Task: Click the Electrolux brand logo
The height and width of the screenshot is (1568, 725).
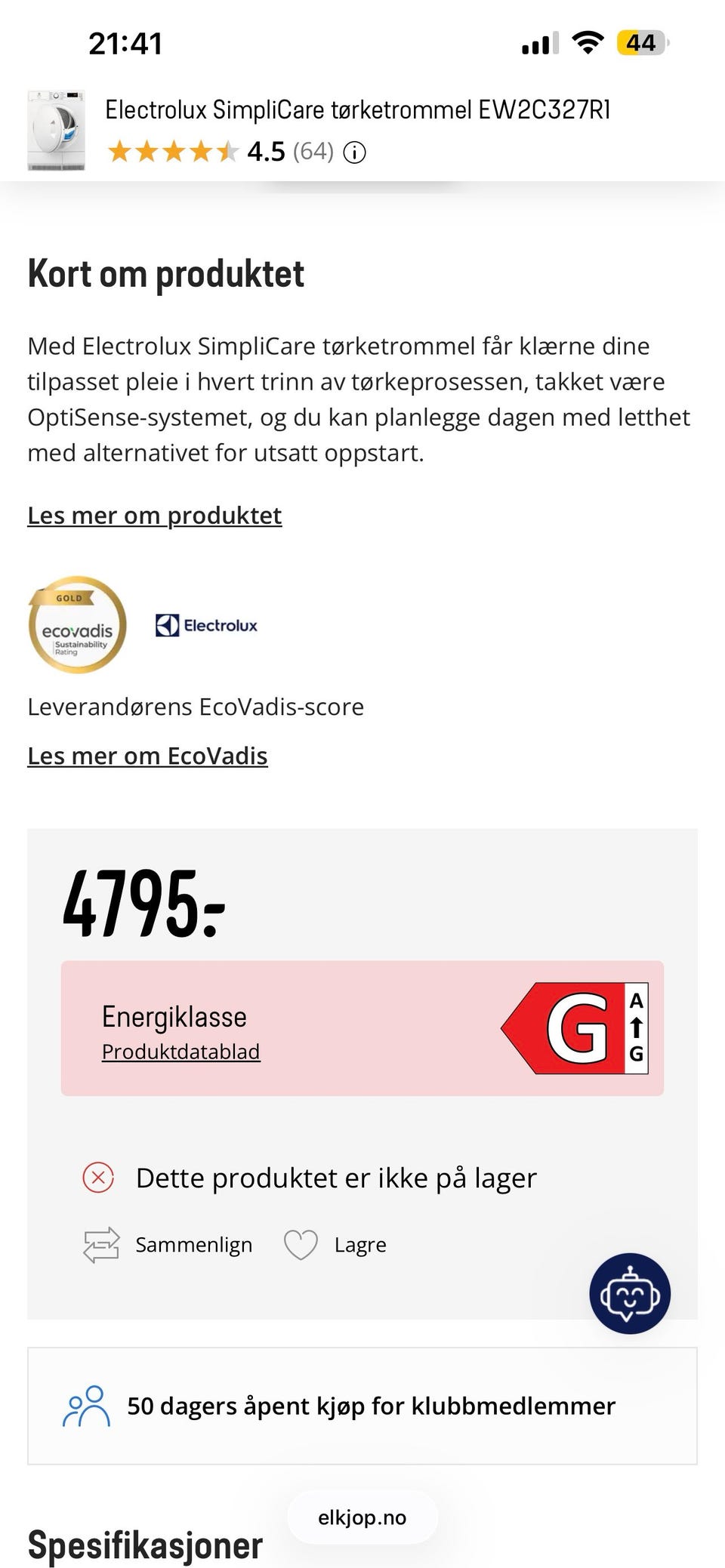Action: [x=205, y=624]
